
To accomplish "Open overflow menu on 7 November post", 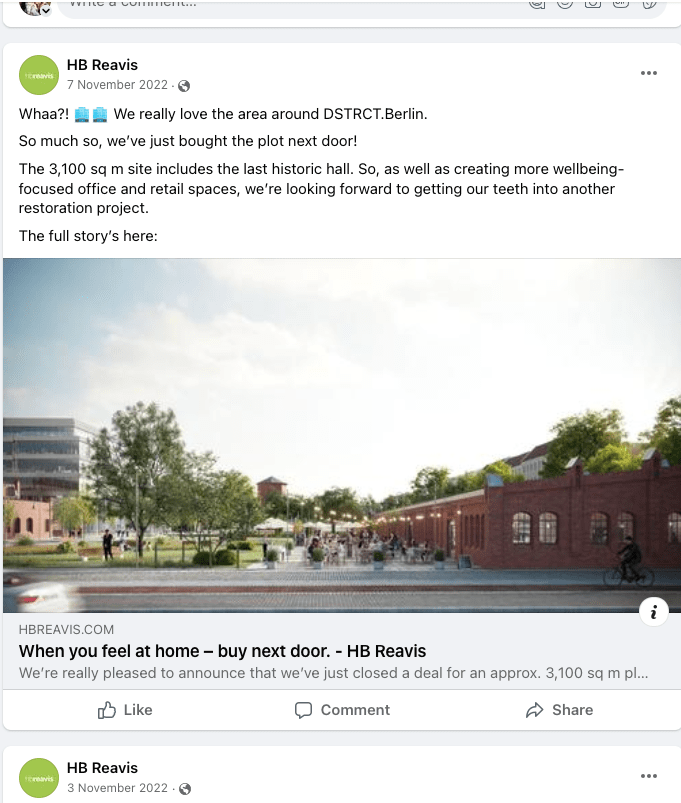I will 649,73.
